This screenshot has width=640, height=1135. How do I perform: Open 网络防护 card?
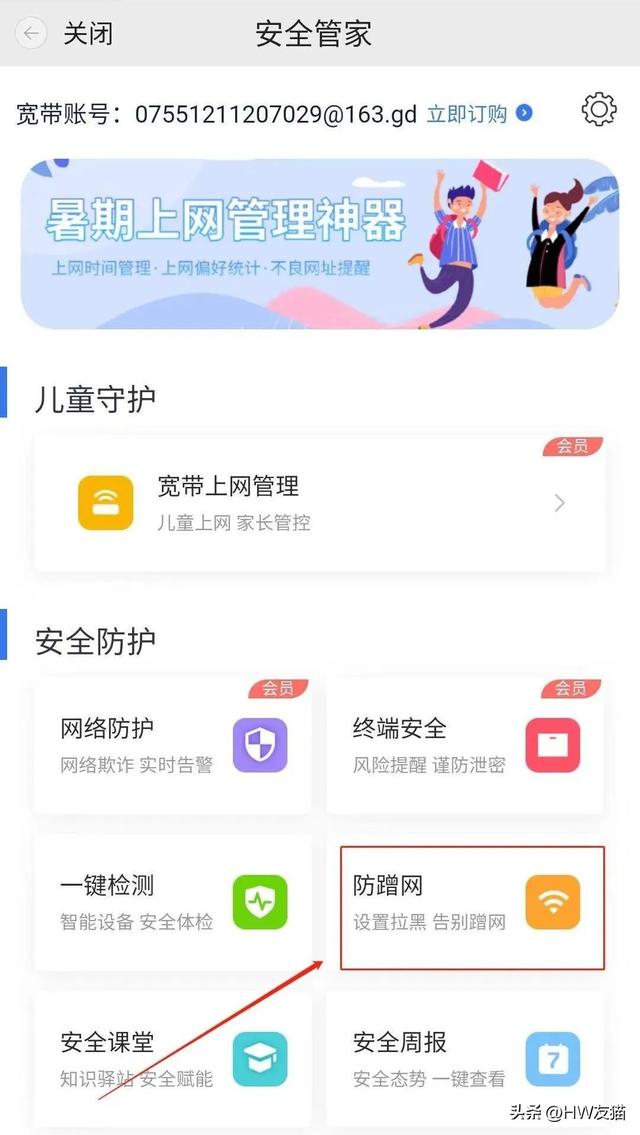[x=172, y=745]
